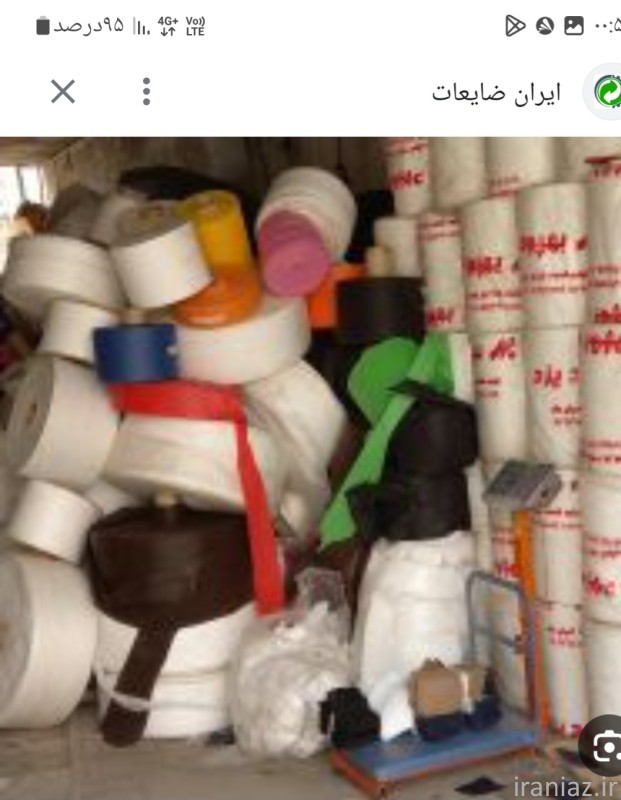Open the three-dot overflow menu
The height and width of the screenshot is (800, 621).
pos(146,92)
